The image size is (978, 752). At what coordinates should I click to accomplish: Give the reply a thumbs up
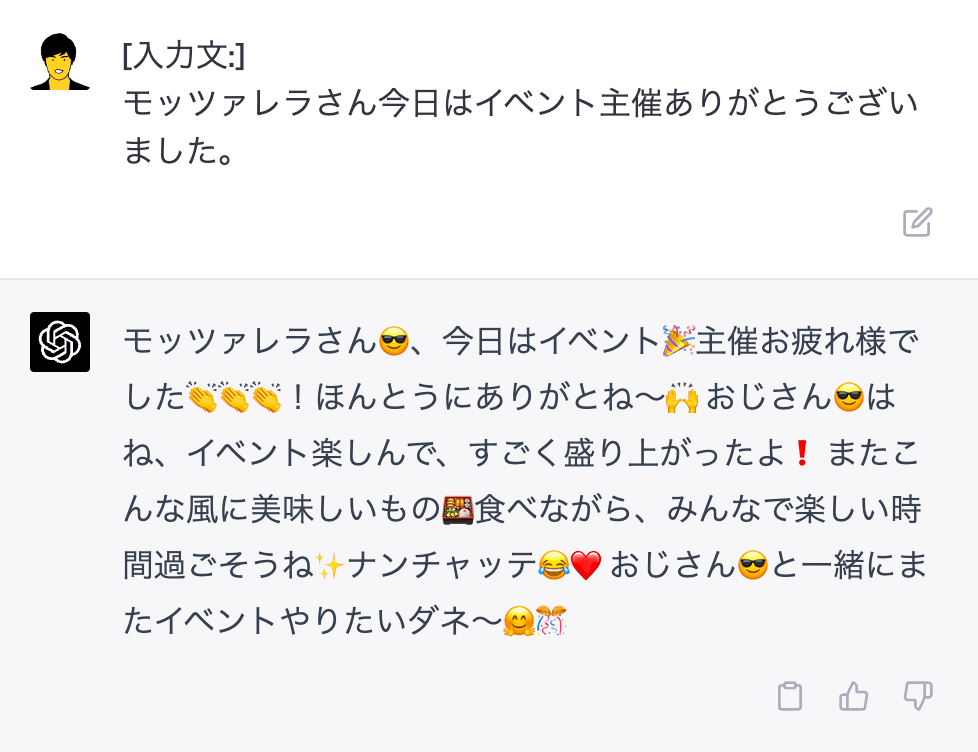click(853, 695)
